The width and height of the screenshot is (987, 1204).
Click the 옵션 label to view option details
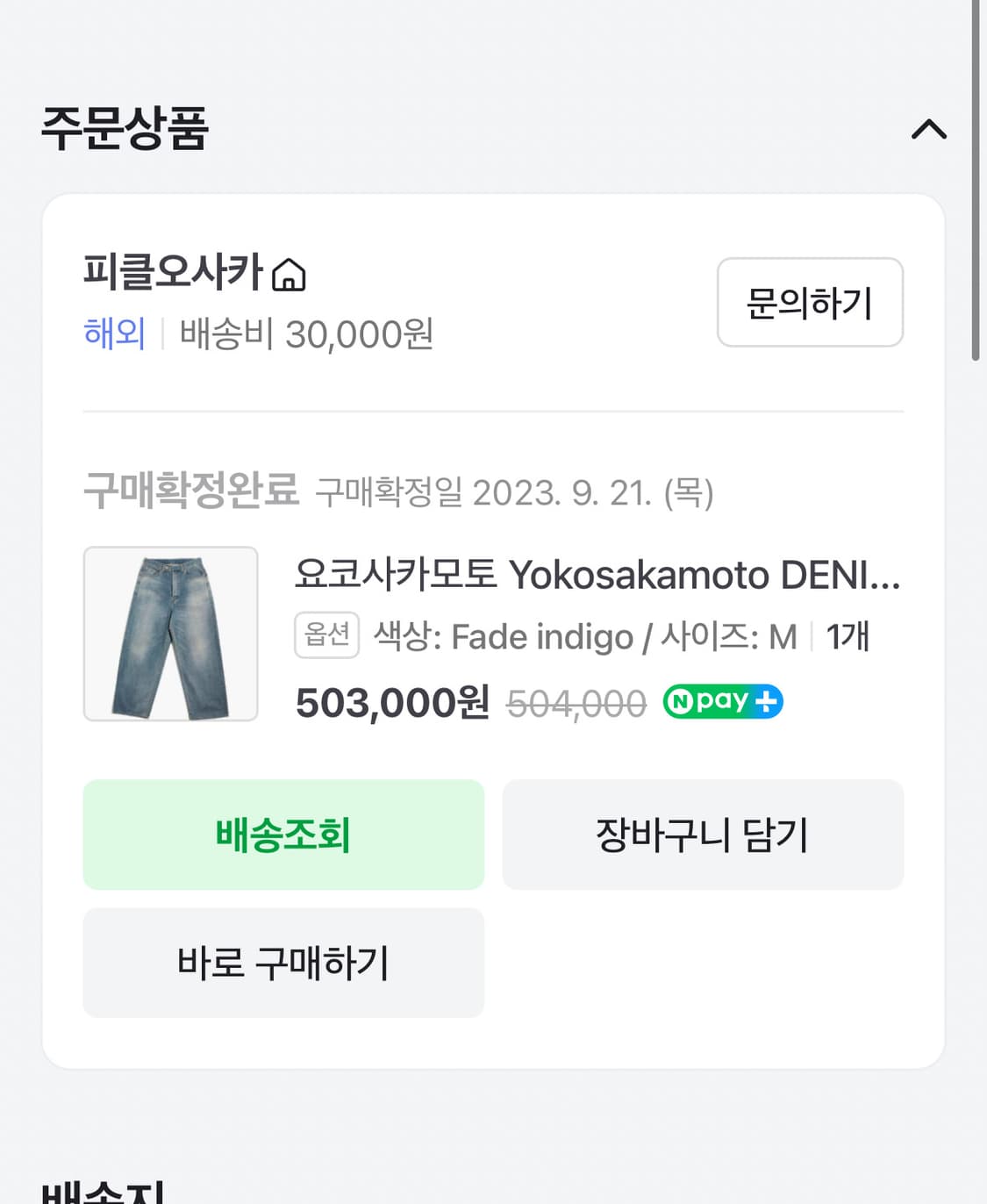(x=326, y=636)
